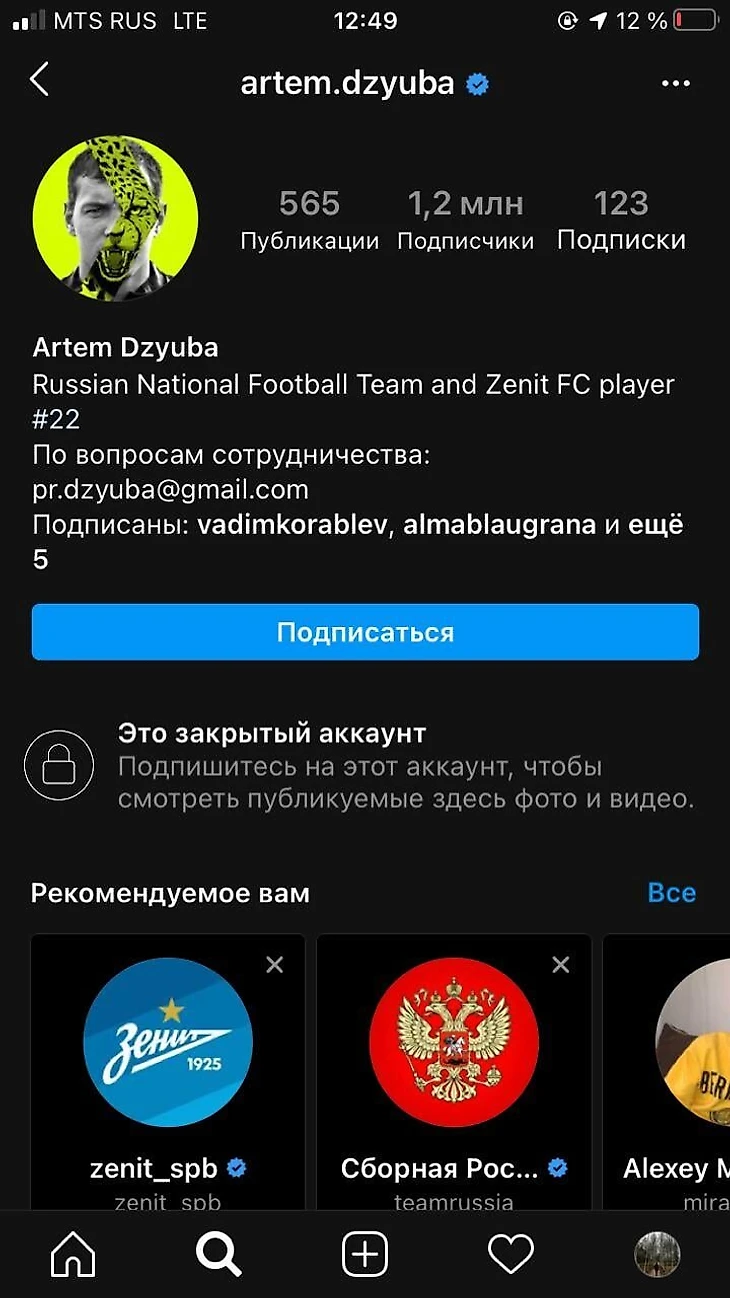Create a new post with plus icon
Screen dimensions: 730x1298
[x=365, y=1253]
